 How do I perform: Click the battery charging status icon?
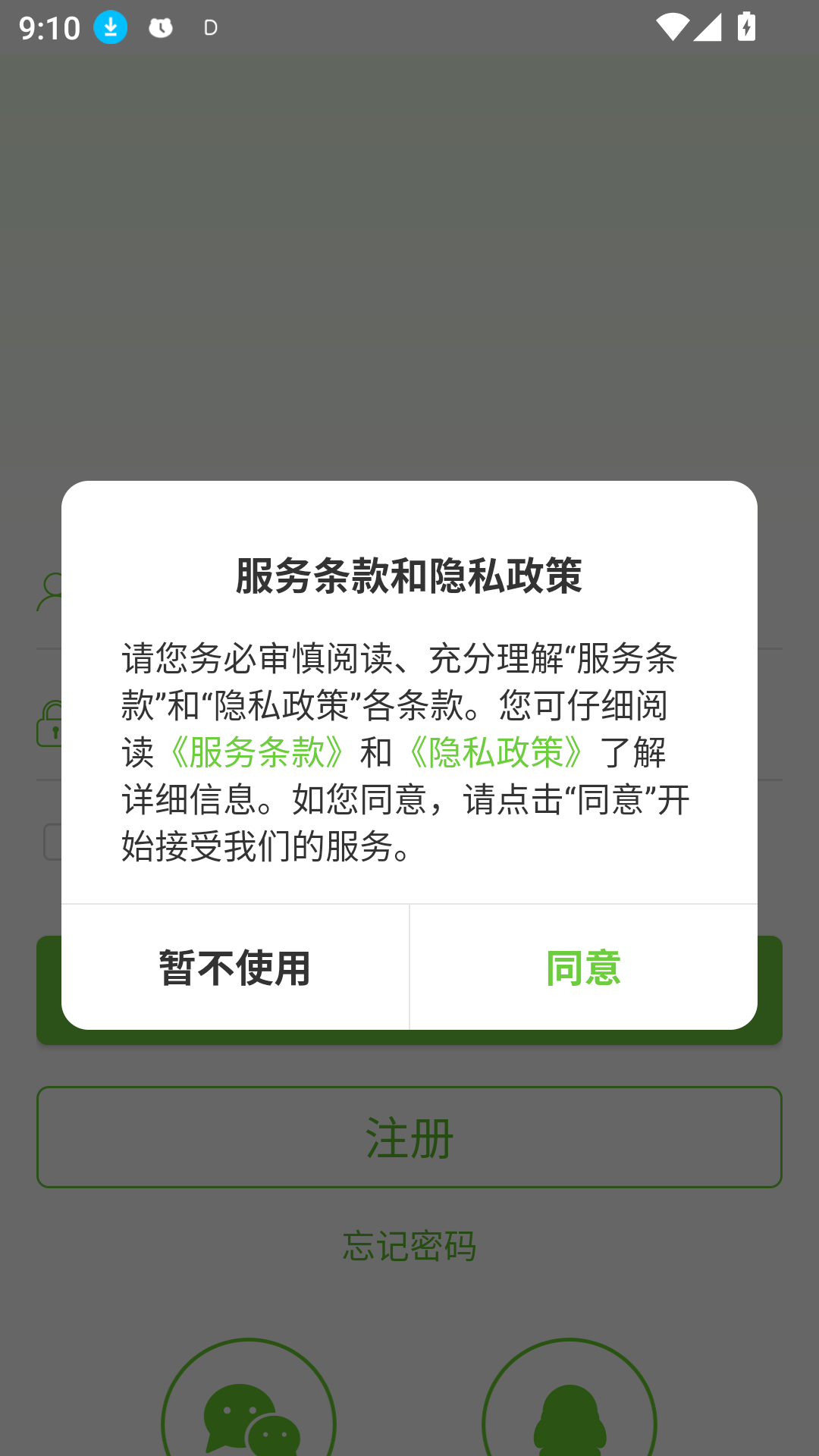[746, 28]
